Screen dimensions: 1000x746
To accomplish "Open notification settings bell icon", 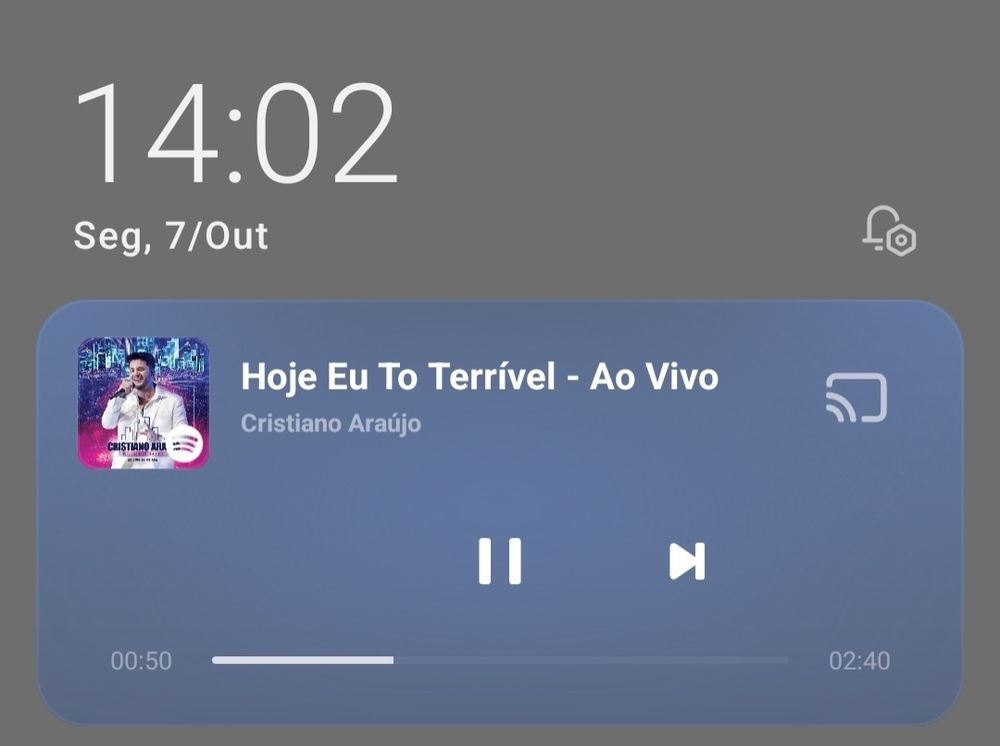I will coord(889,231).
